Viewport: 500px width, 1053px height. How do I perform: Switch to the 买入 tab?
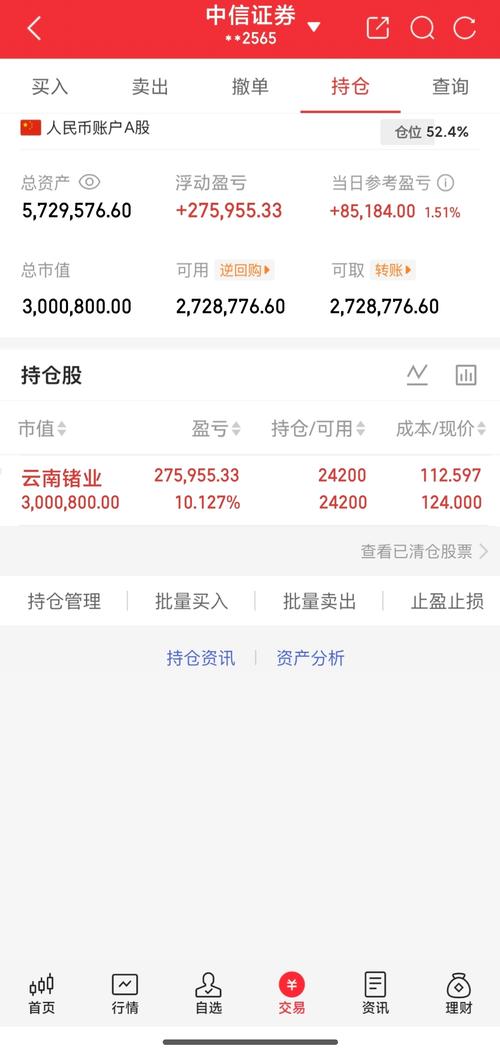[x=50, y=87]
